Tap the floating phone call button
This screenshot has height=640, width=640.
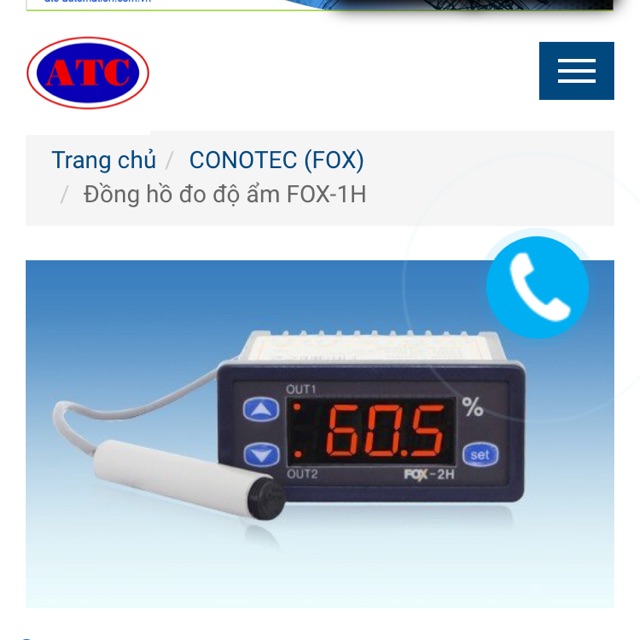tap(537, 286)
